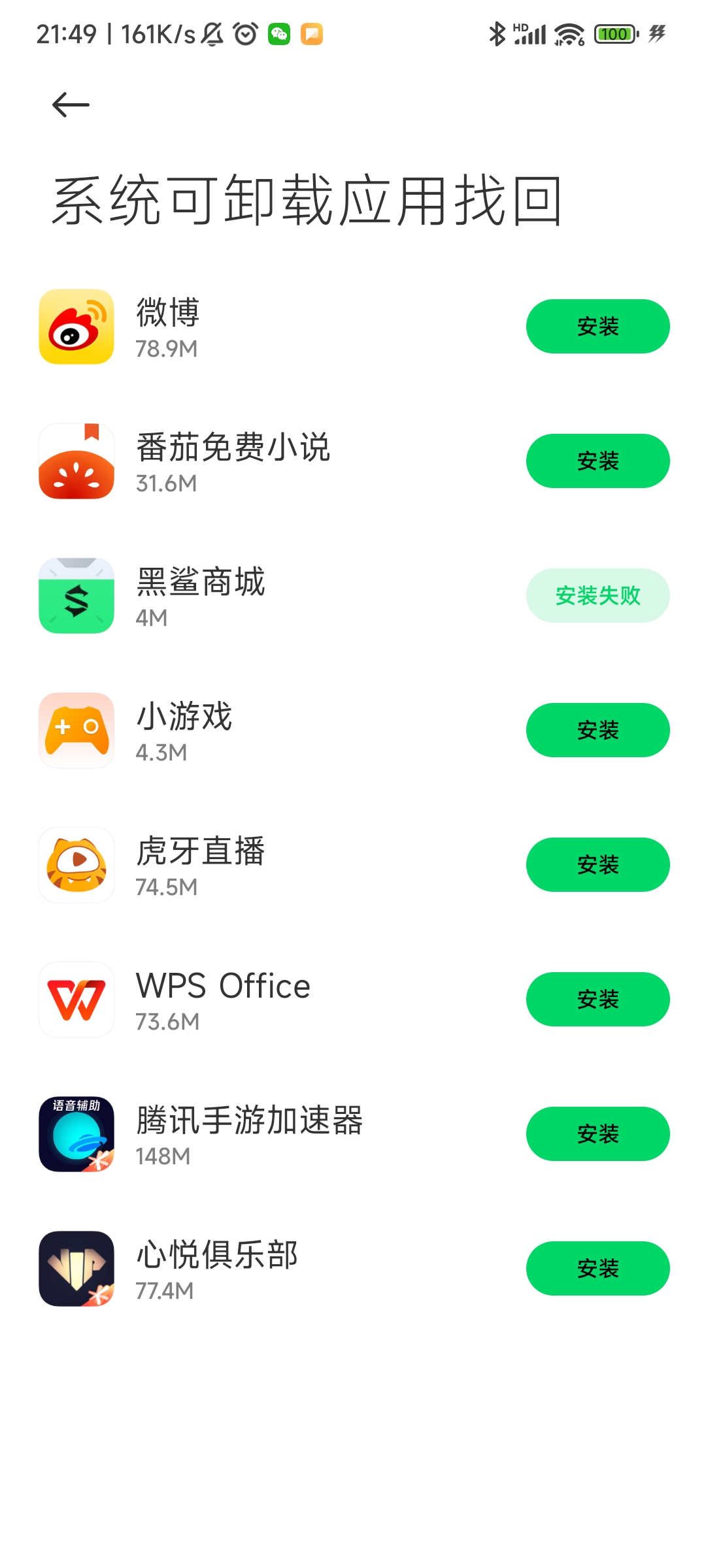The width and height of the screenshot is (706, 1568).
Task: Install the 小游戏 app
Action: point(597,730)
